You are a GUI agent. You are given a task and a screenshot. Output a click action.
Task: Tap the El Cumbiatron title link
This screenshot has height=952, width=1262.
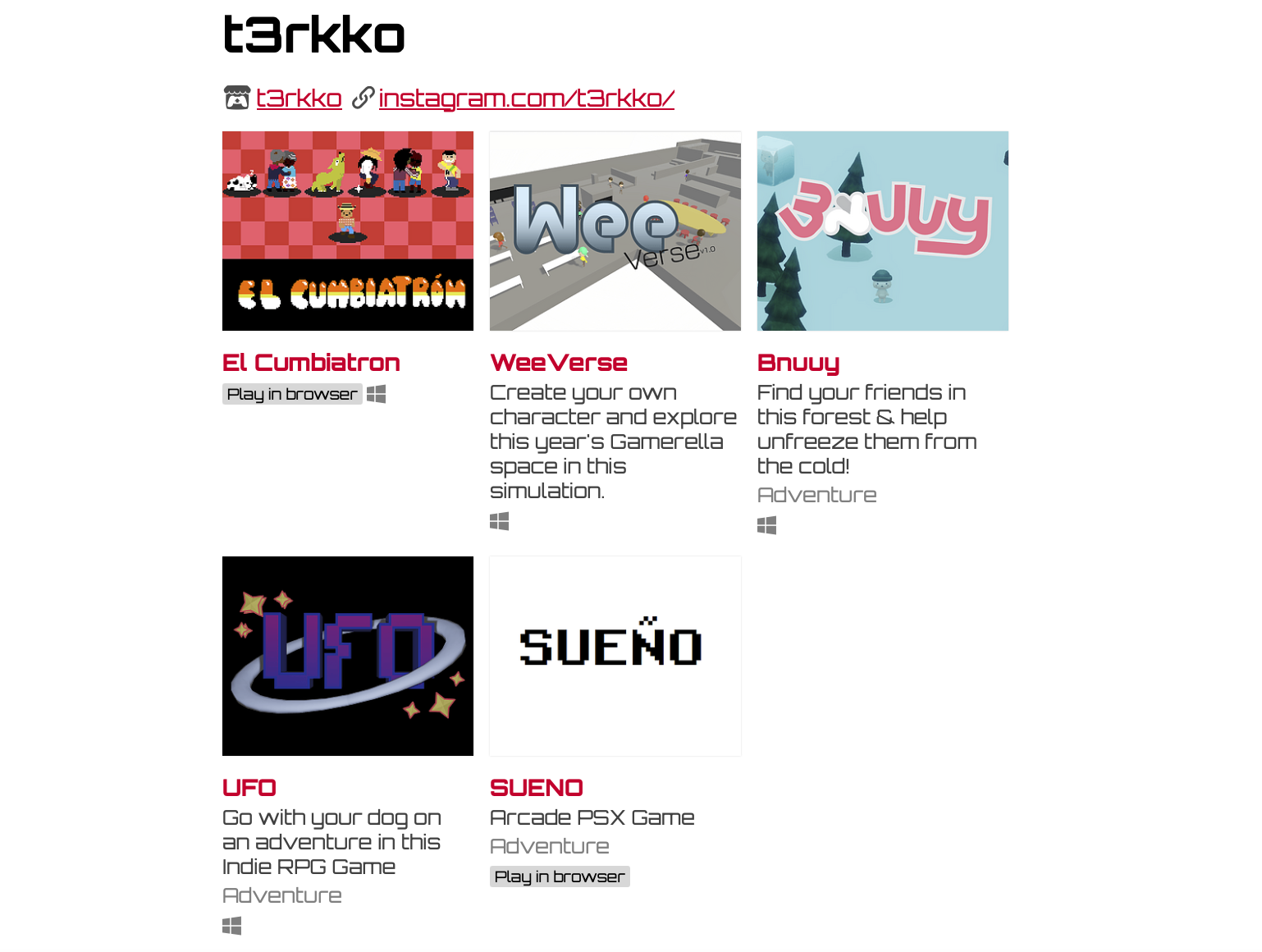(x=311, y=363)
